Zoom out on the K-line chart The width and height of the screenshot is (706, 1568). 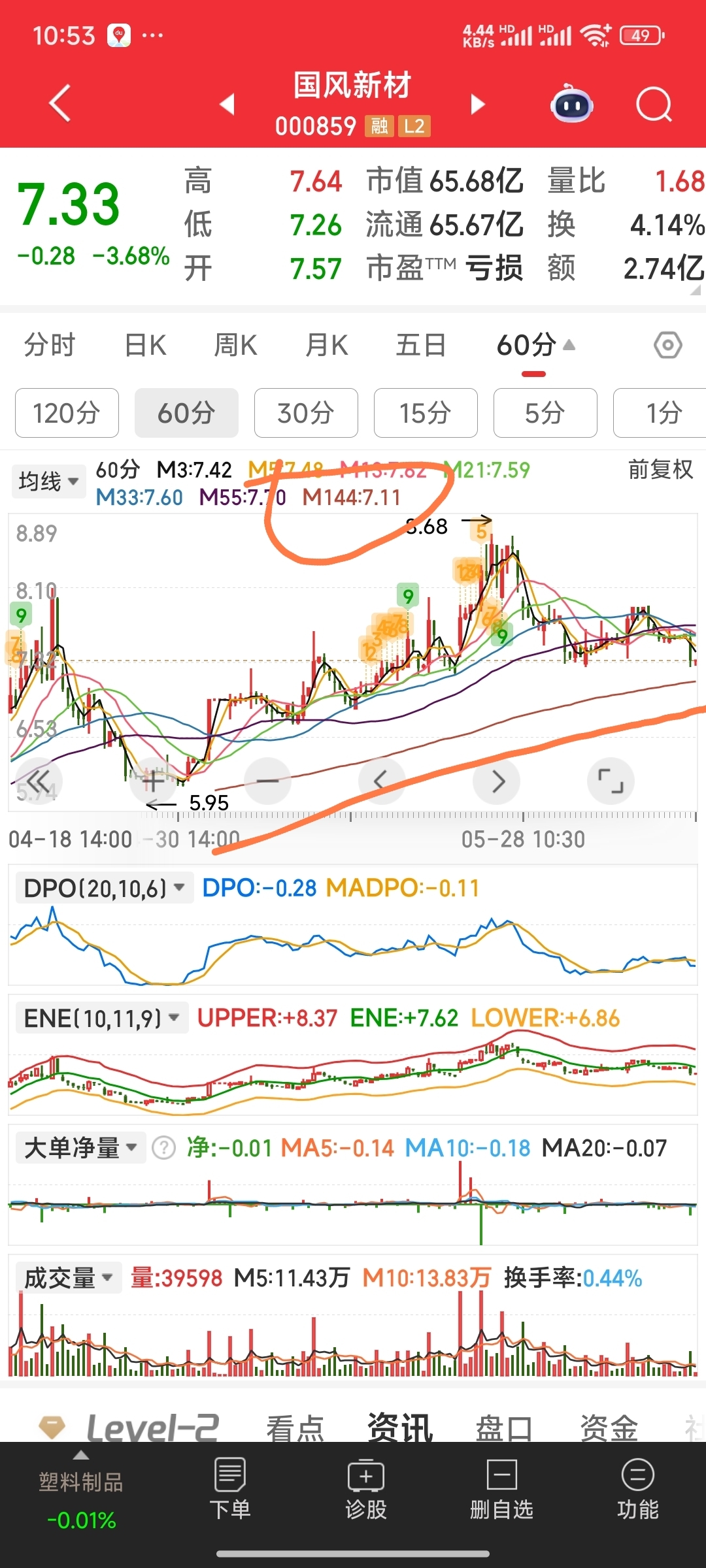(267, 781)
